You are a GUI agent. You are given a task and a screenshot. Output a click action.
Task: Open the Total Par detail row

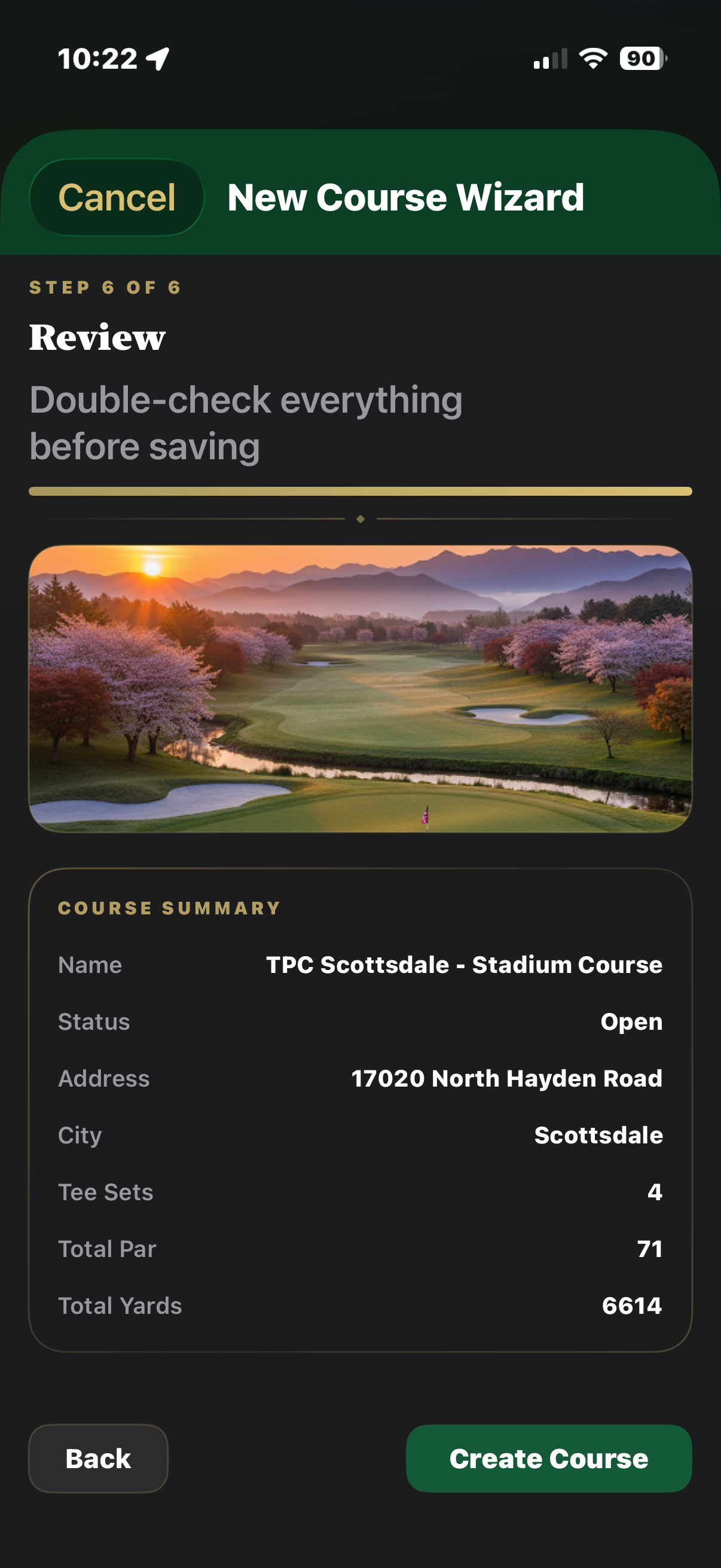[x=360, y=1249]
